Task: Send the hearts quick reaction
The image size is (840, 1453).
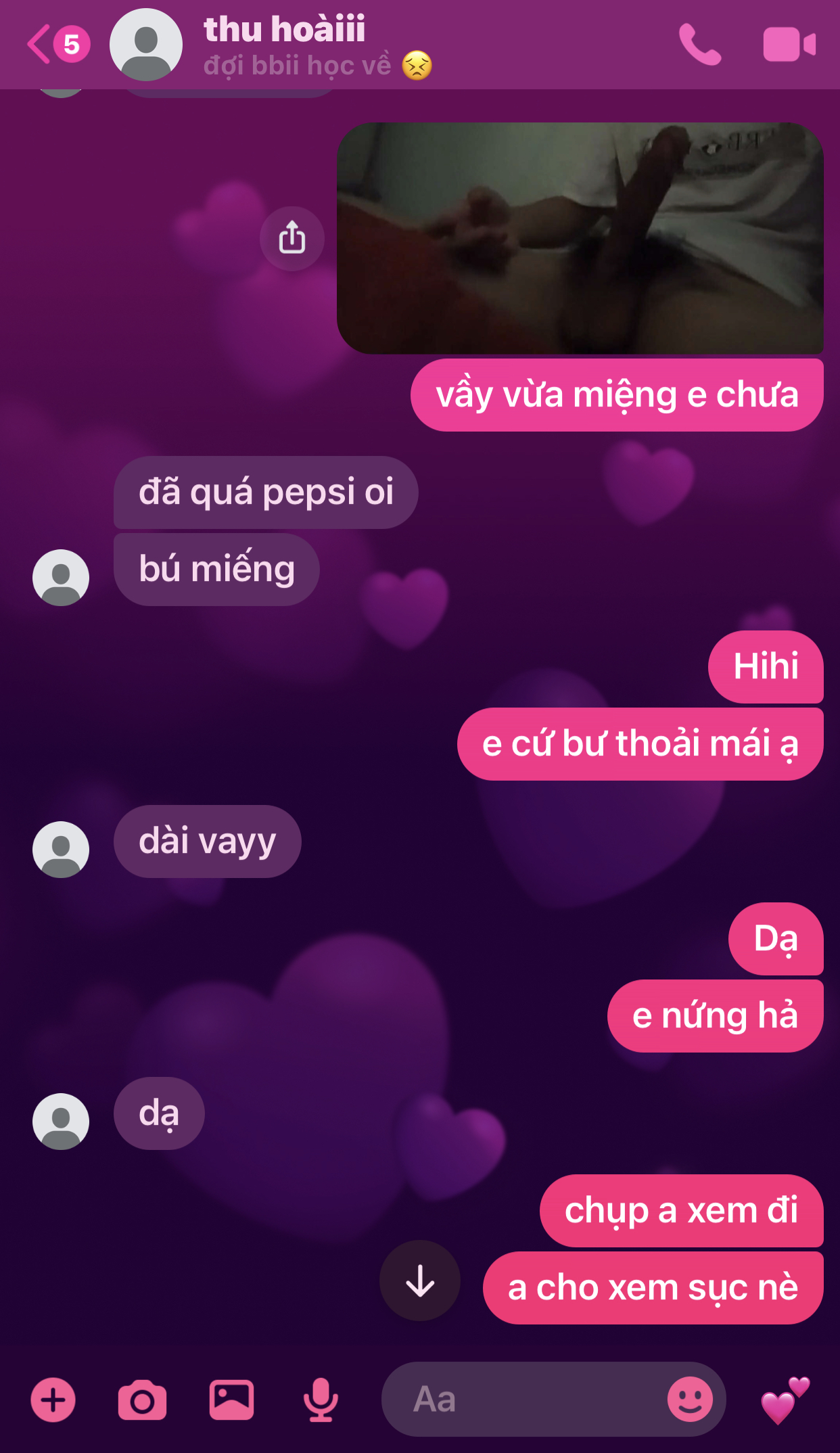Action: pos(785,1400)
